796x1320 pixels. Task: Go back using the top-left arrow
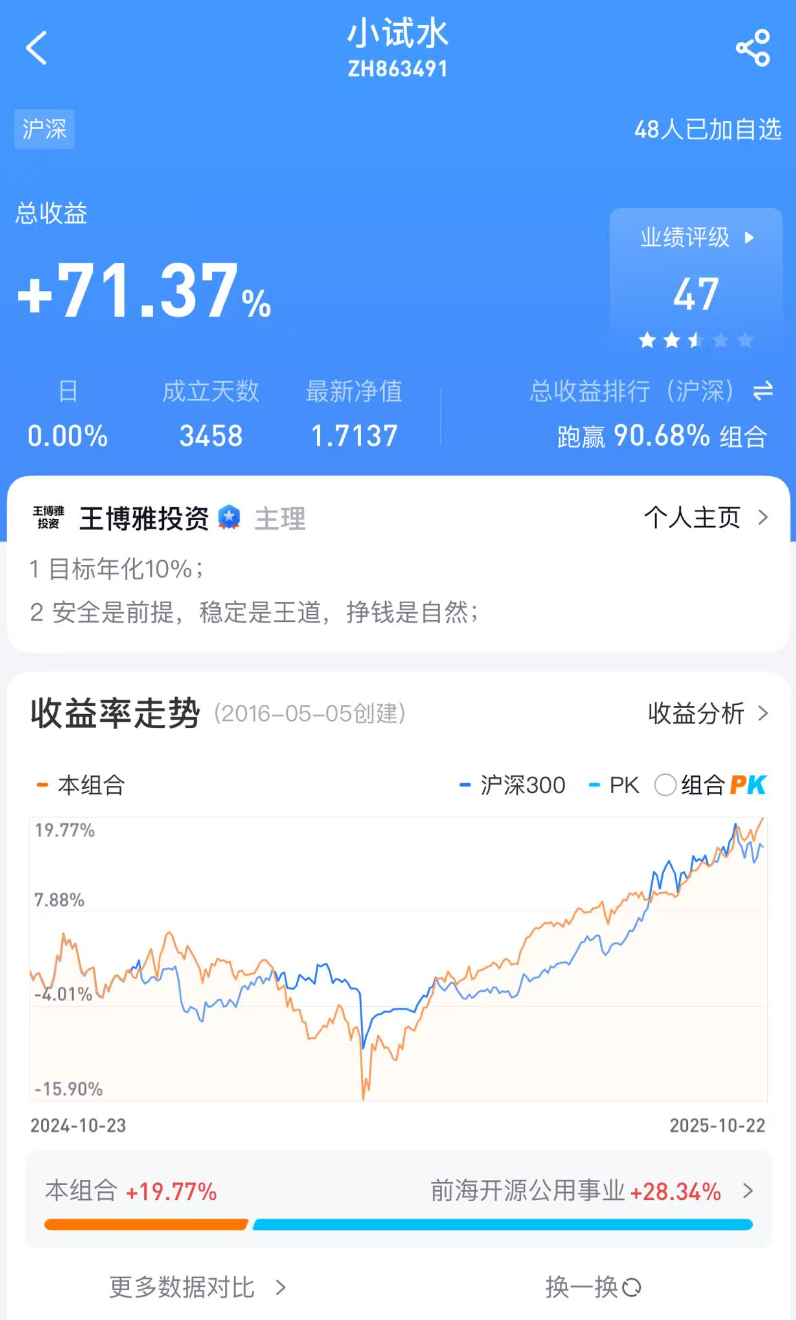37,48
